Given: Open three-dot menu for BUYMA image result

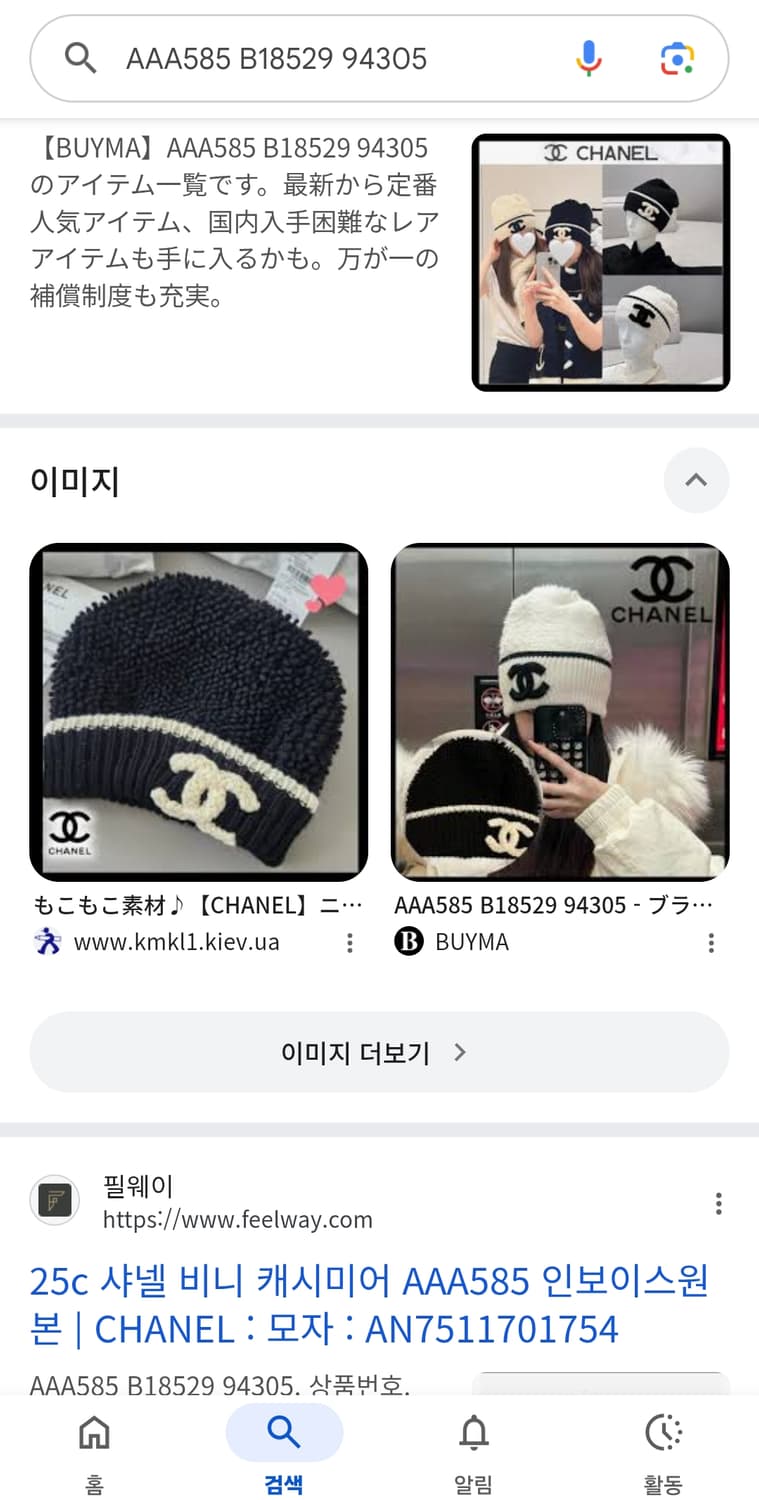Looking at the screenshot, I should pyautogui.click(x=711, y=942).
